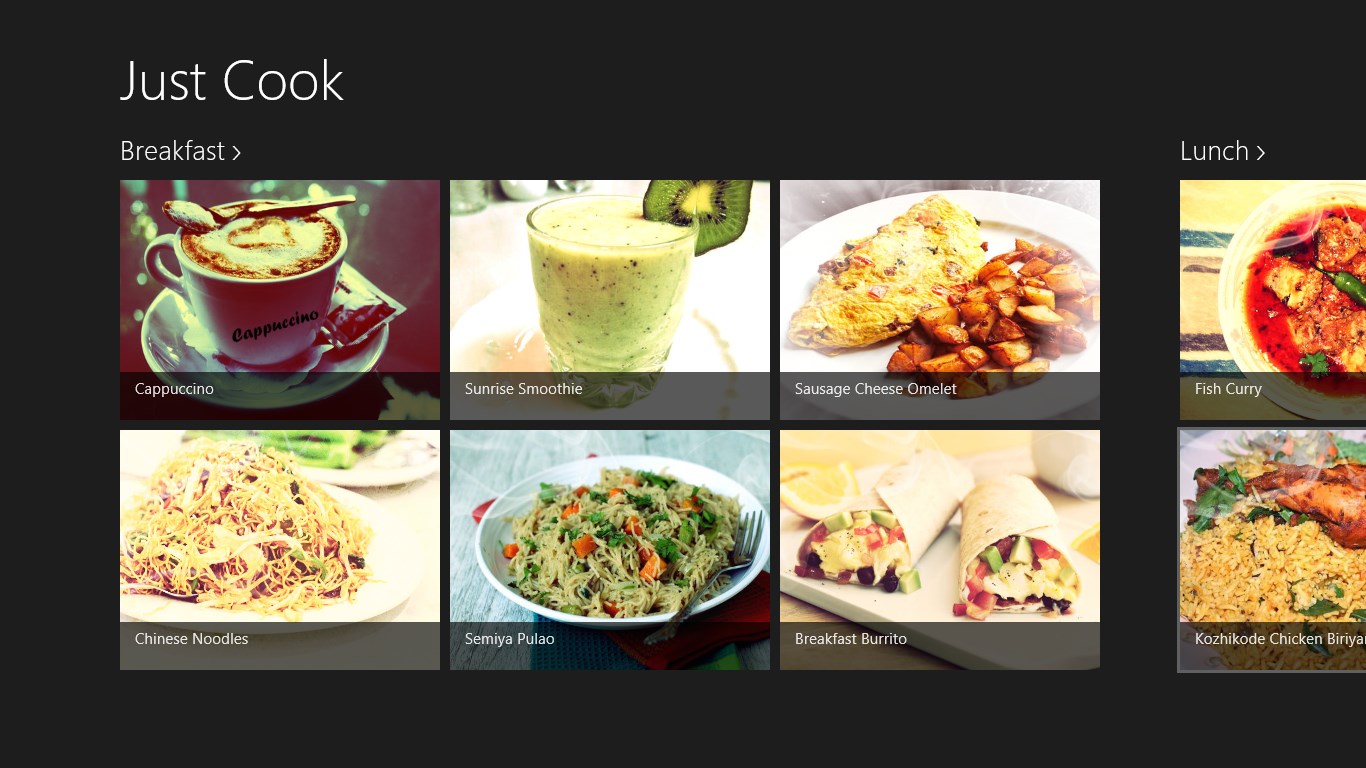This screenshot has width=1366, height=768.
Task: Open the Fish Curry recipe
Action: coord(1272,299)
